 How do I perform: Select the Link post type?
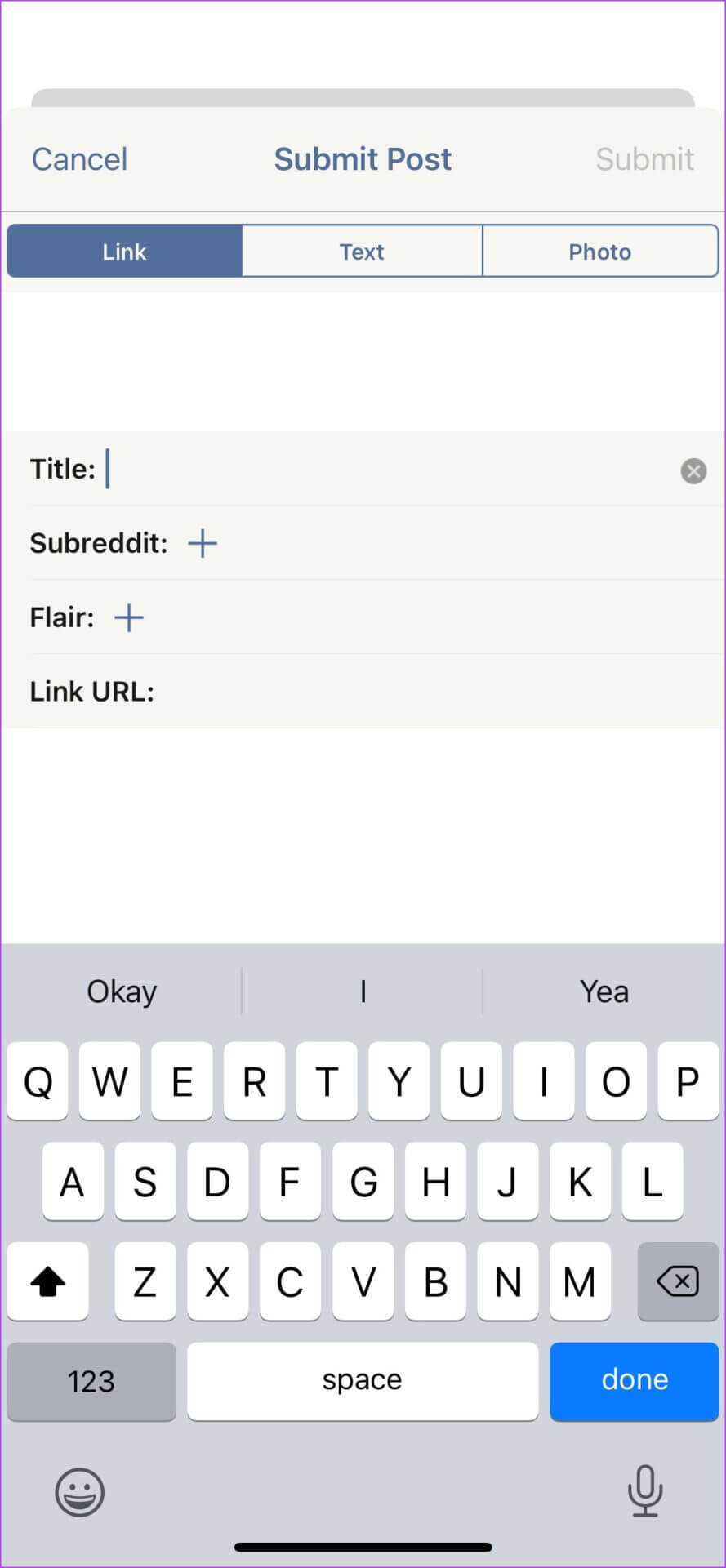click(x=124, y=252)
